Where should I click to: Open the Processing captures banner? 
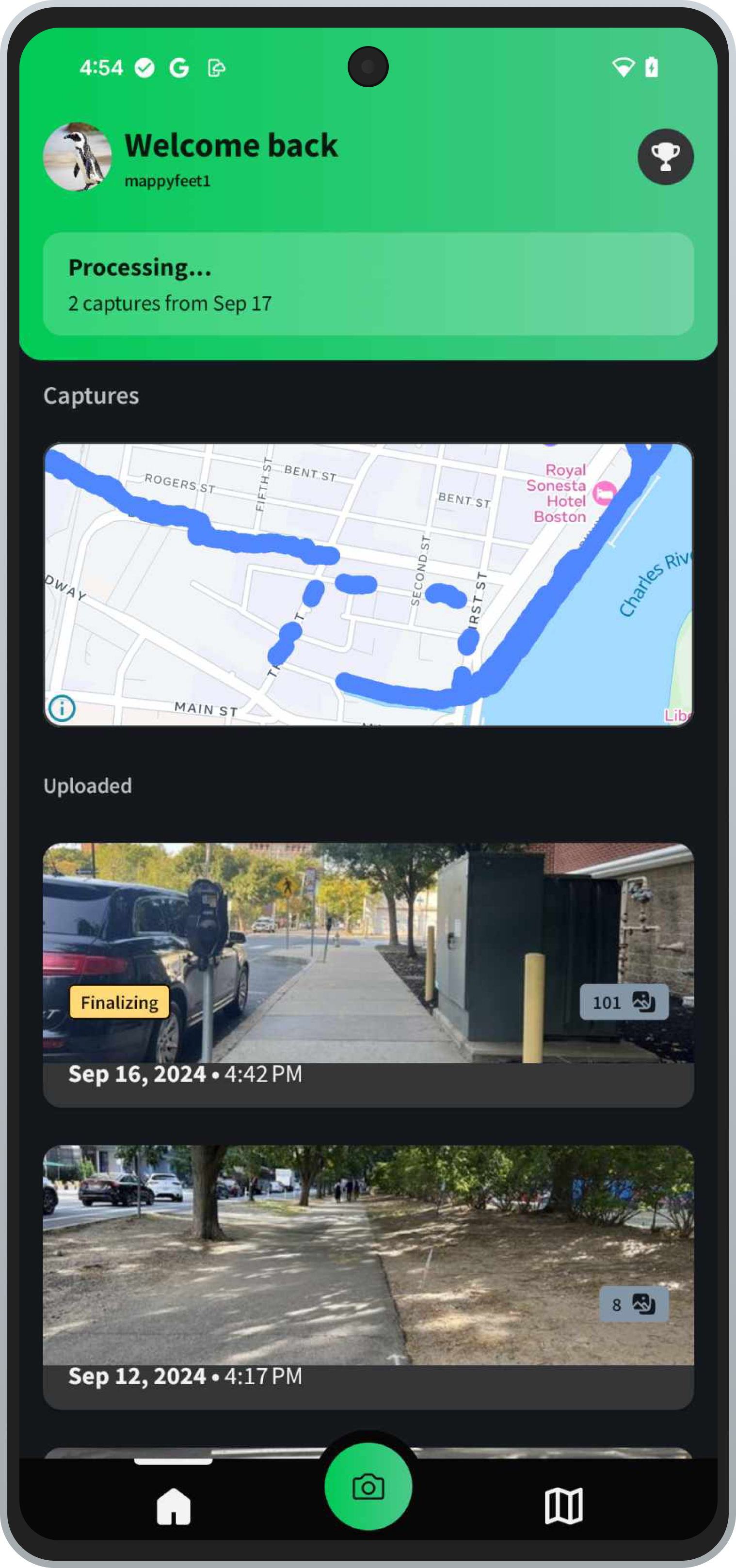click(368, 284)
